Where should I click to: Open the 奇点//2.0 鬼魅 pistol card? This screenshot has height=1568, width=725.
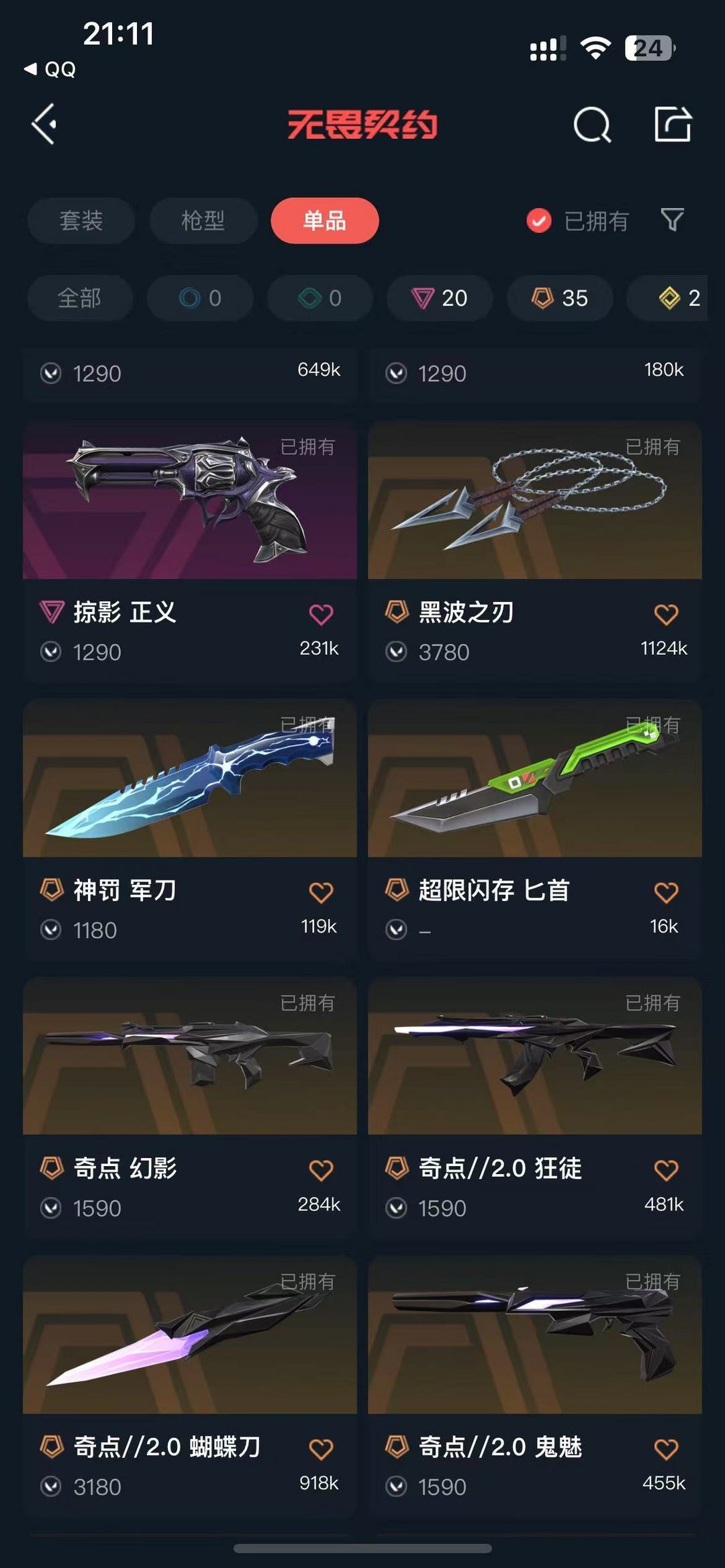(x=534, y=1335)
